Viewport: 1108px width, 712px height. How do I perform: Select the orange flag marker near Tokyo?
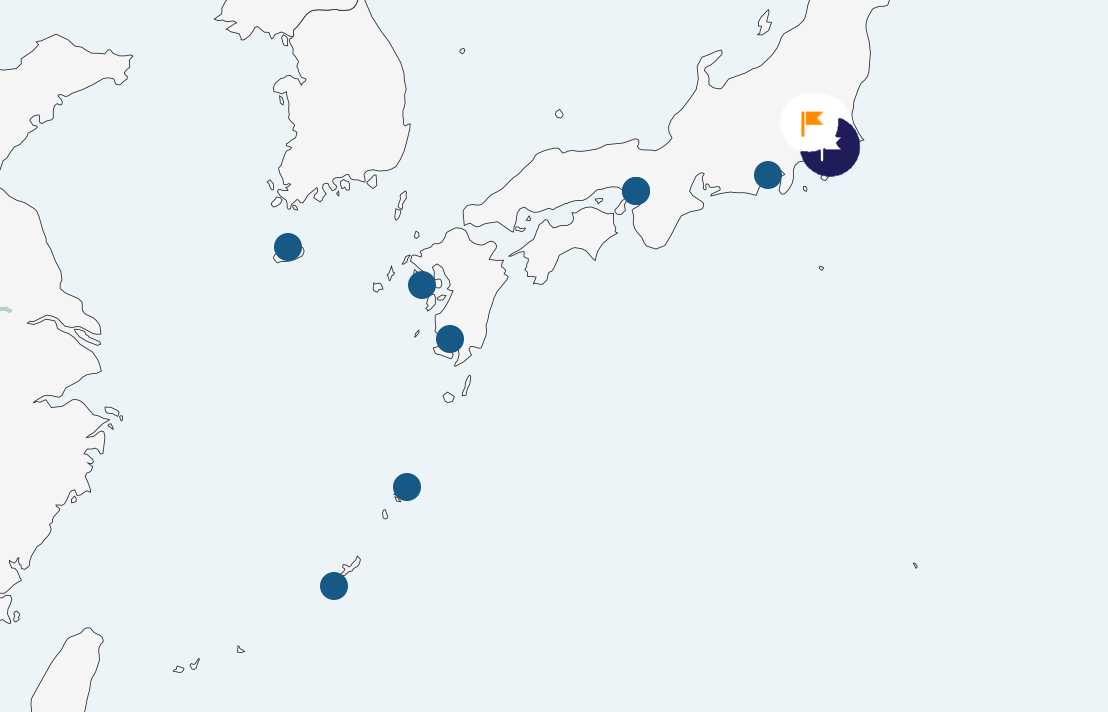(812, 123)
